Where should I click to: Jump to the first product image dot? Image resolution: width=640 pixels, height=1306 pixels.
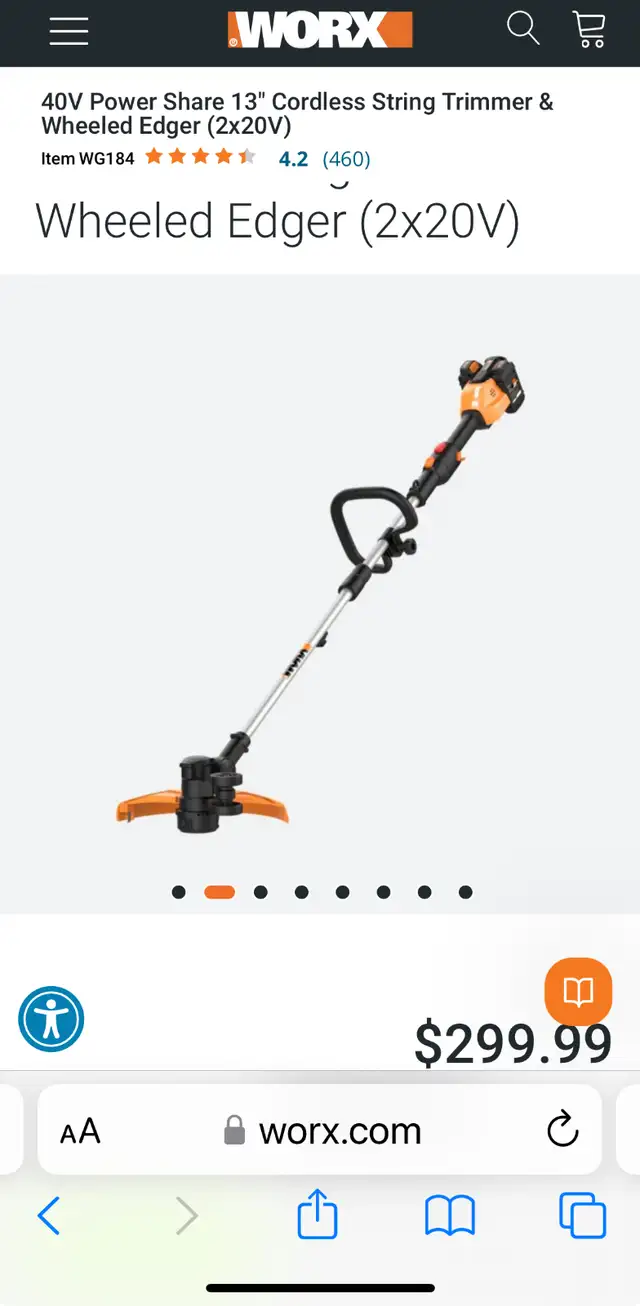point(179,892)
